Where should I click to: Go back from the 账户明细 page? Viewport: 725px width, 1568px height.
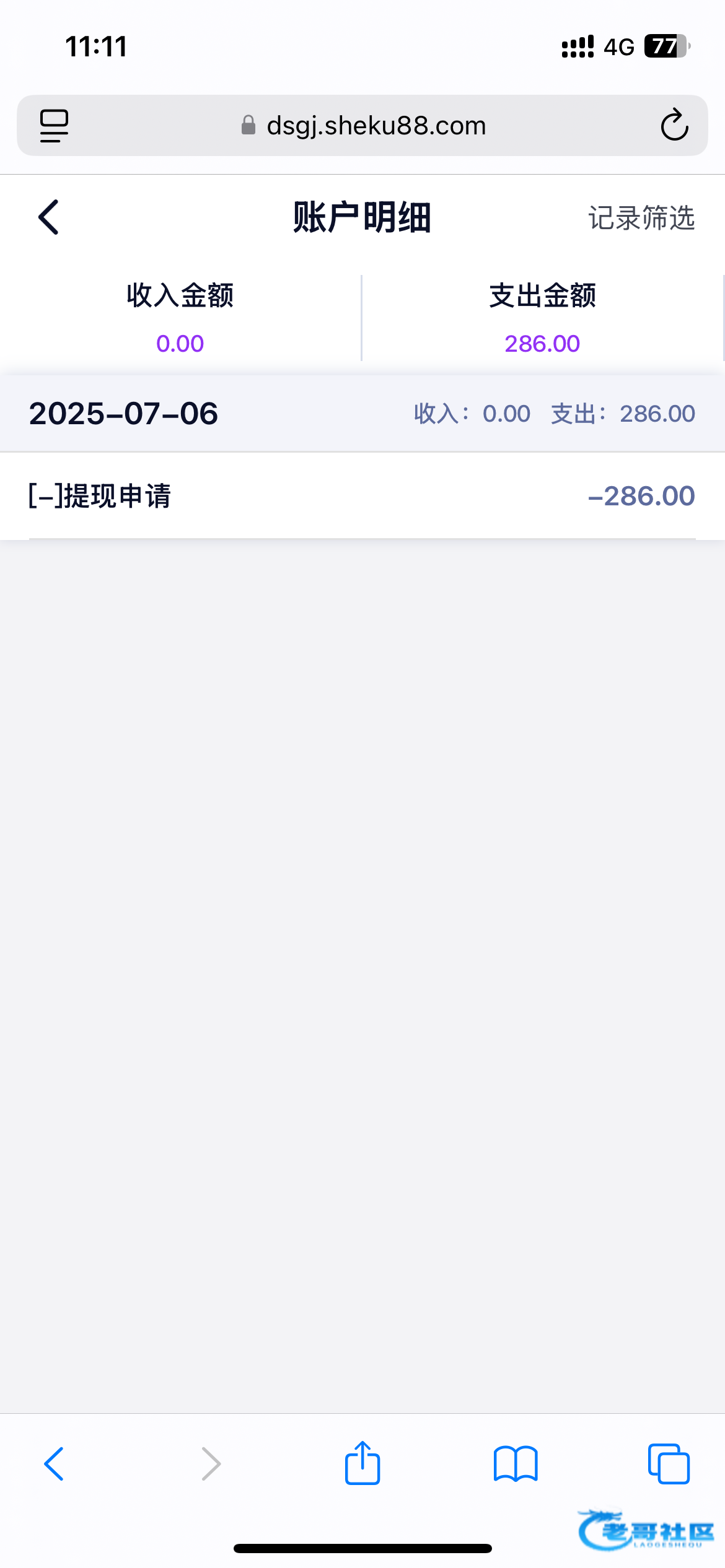point(48,217)
